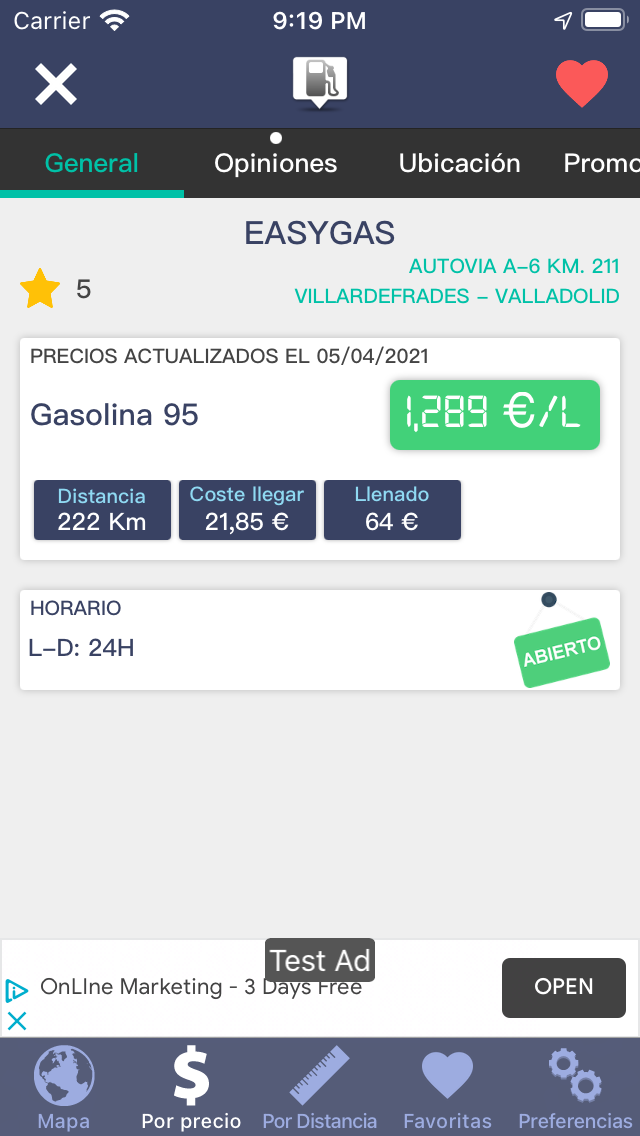Open Preferencias settings

click(x=575, y=1088)
